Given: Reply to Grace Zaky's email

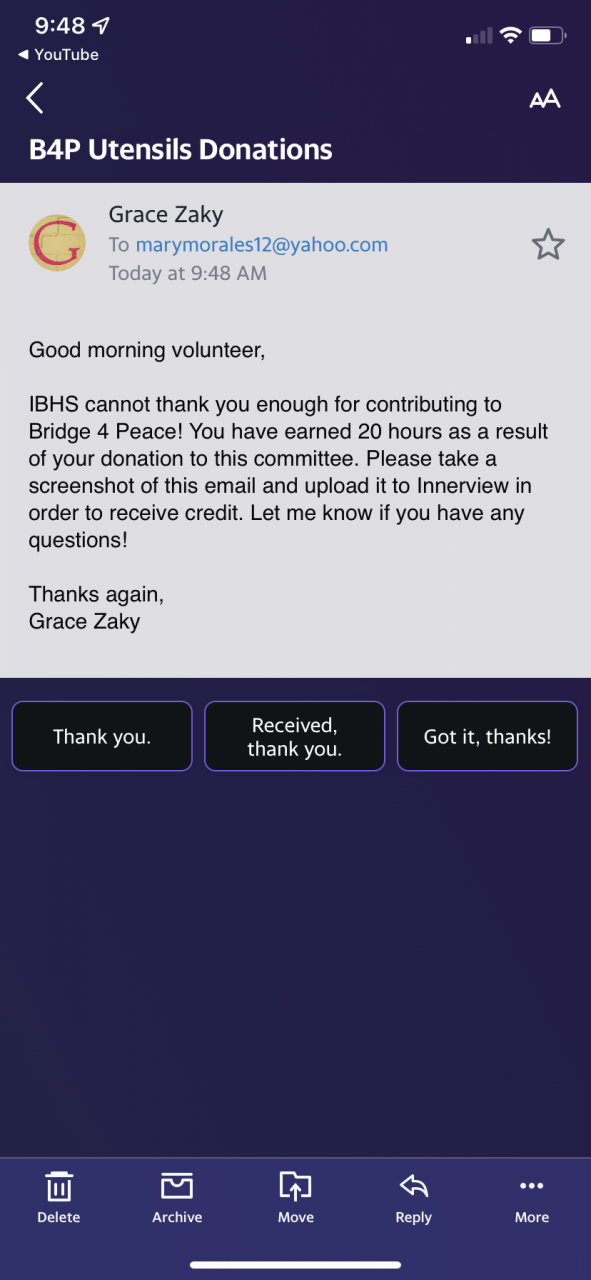Looking at the screenshot, I should [x=413, y=1198].
